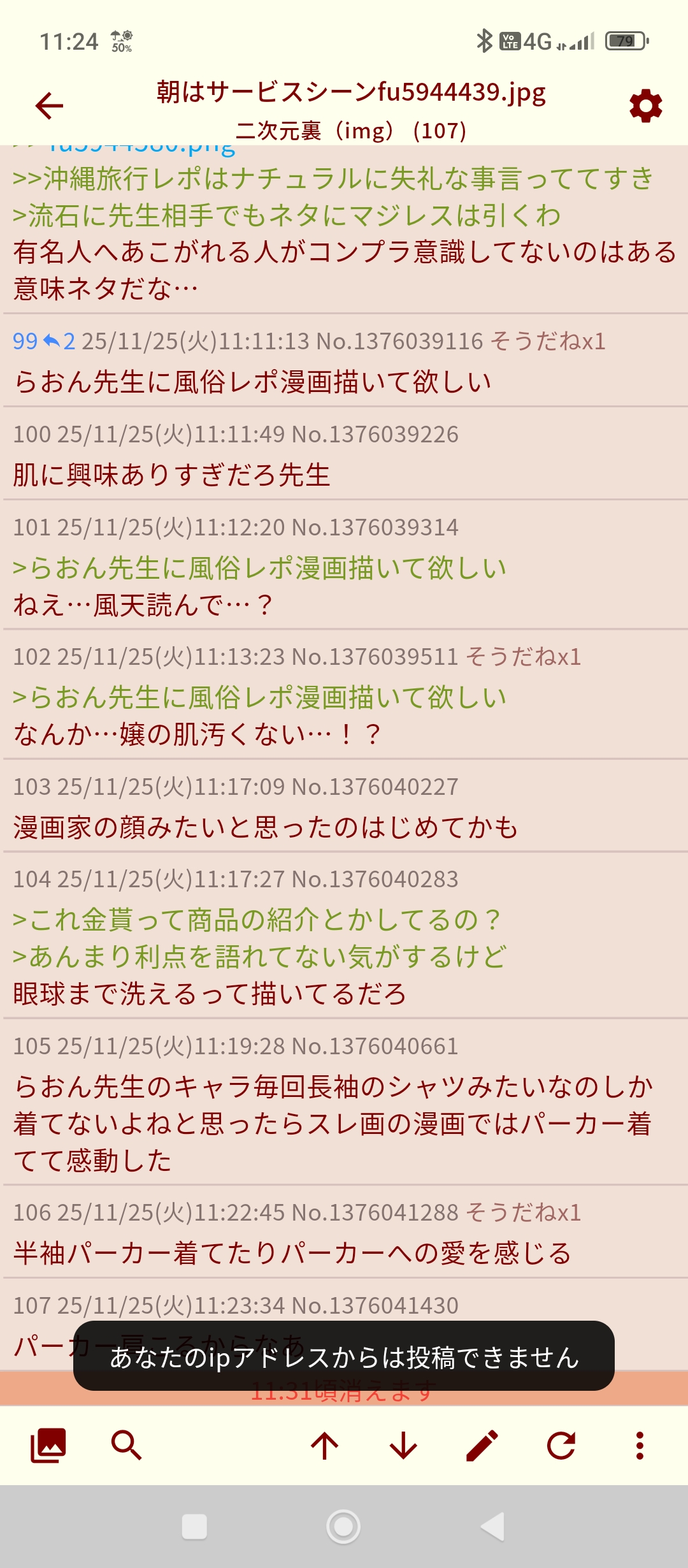
Task: Reload the thread
Action: (561, 1445)
